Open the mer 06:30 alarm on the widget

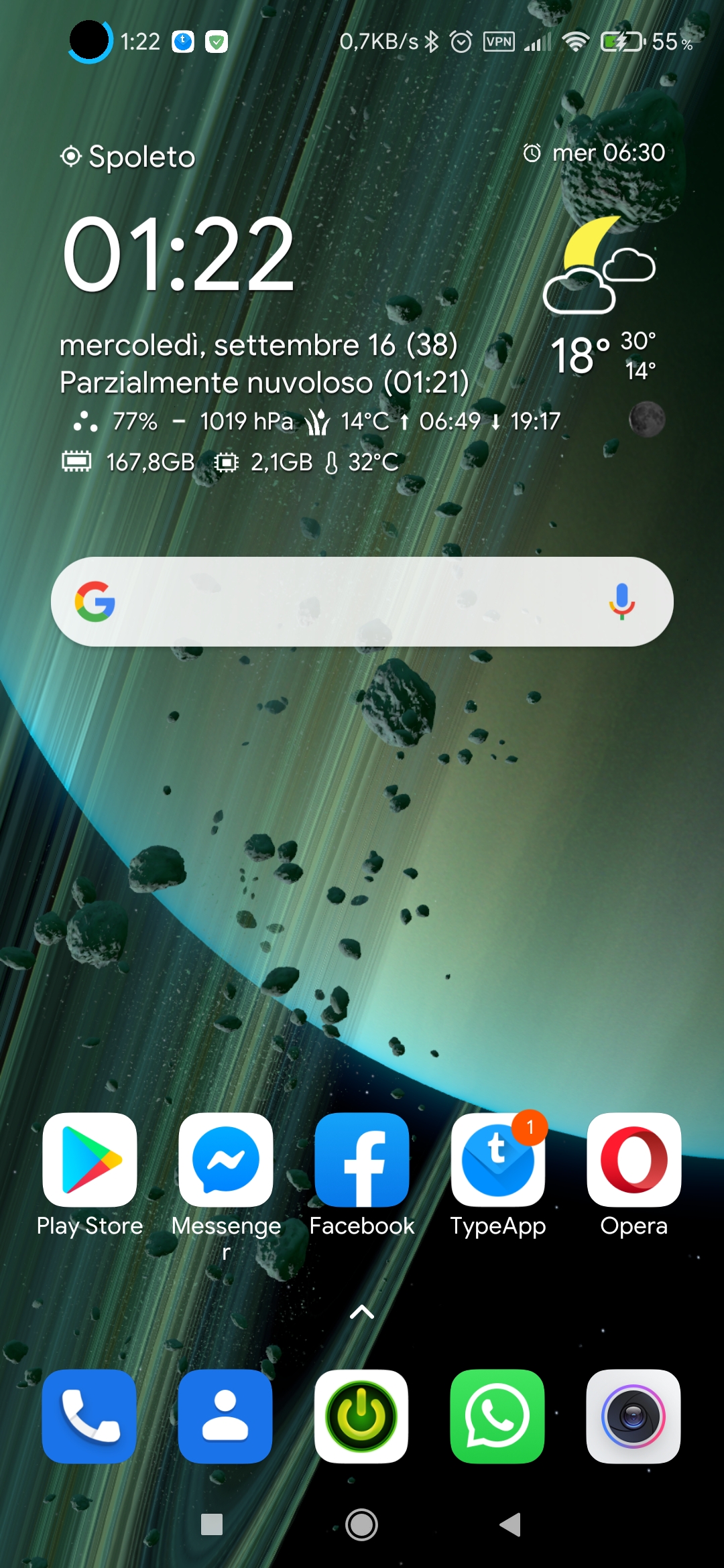(595, 153)
